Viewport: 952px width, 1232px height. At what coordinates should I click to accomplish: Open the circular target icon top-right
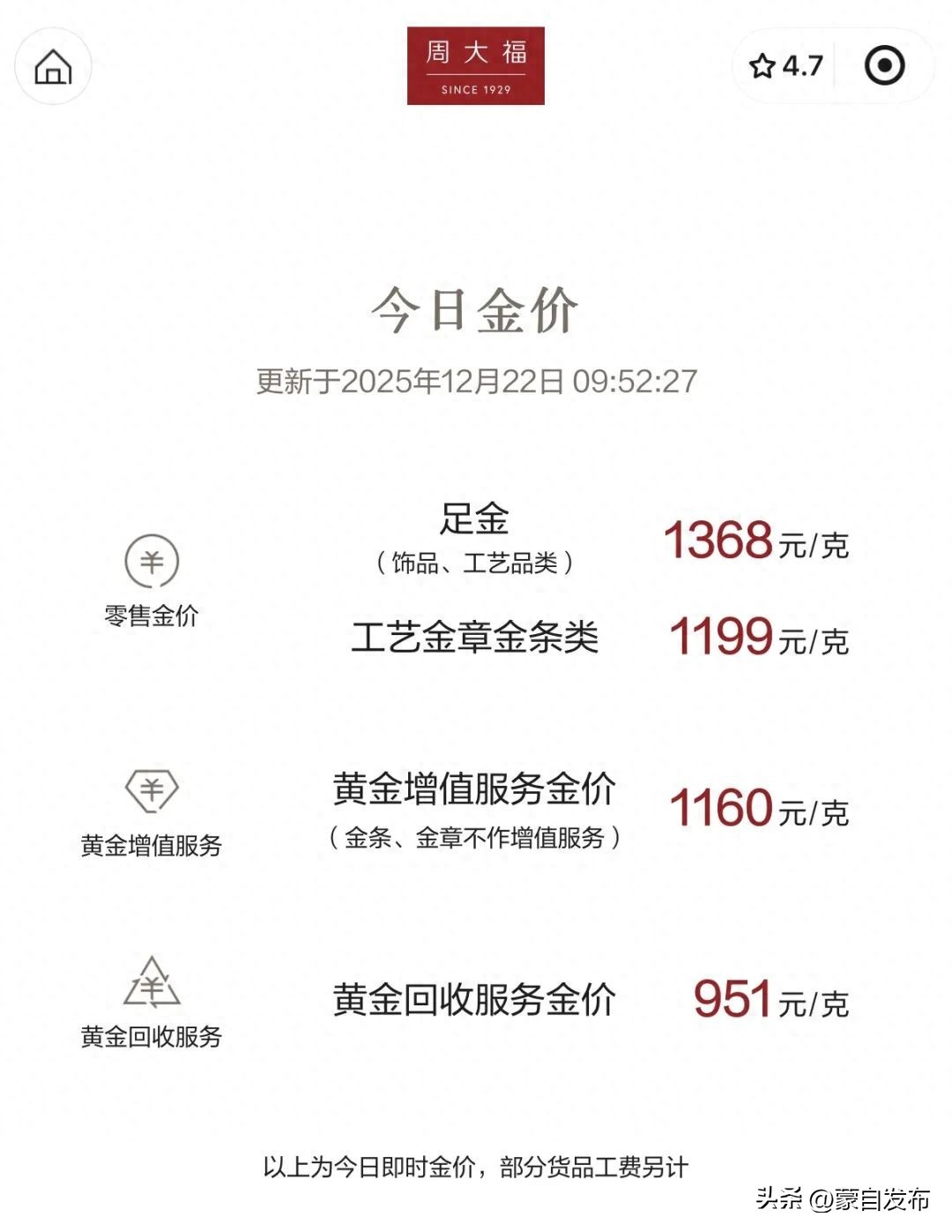tap(883, 64)
